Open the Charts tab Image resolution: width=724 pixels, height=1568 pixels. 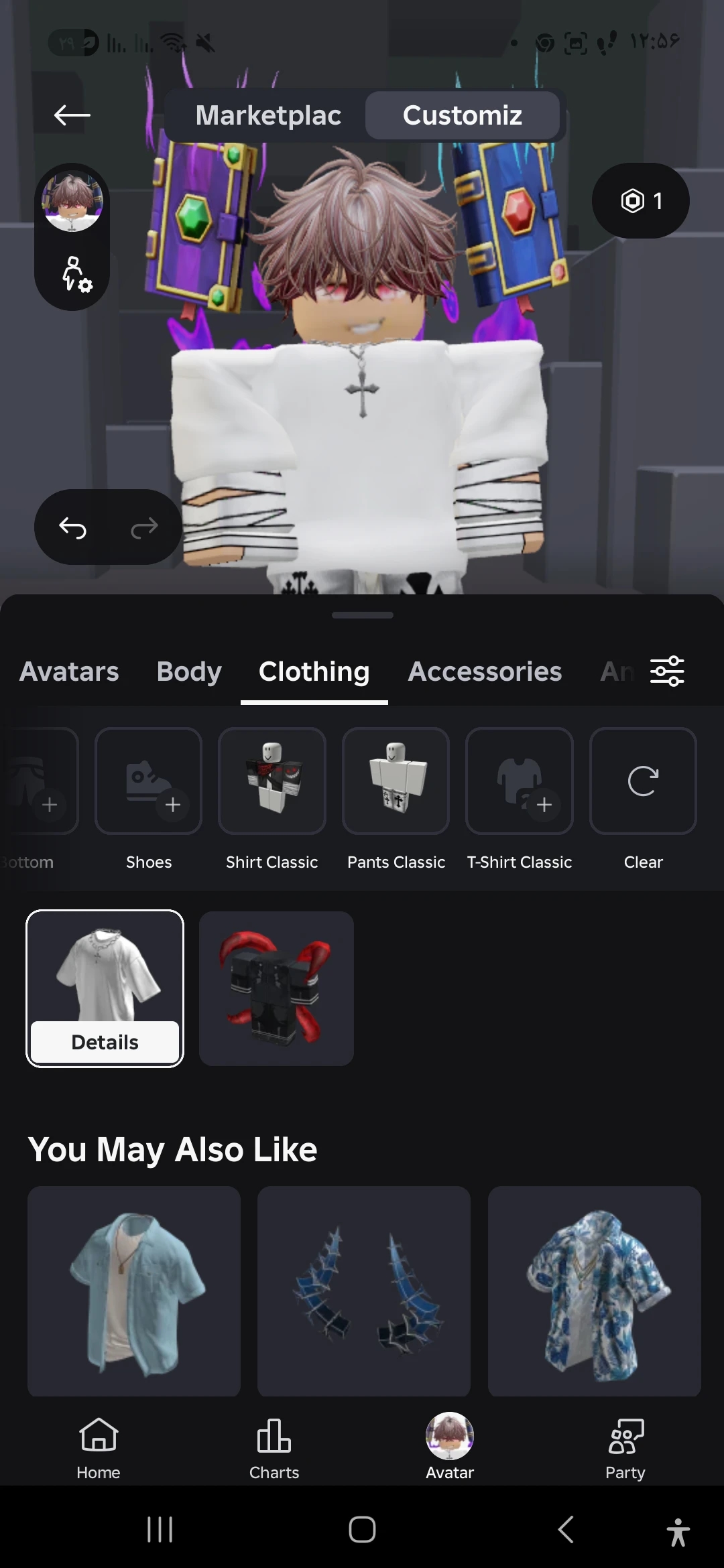(x=274, y=1449)
